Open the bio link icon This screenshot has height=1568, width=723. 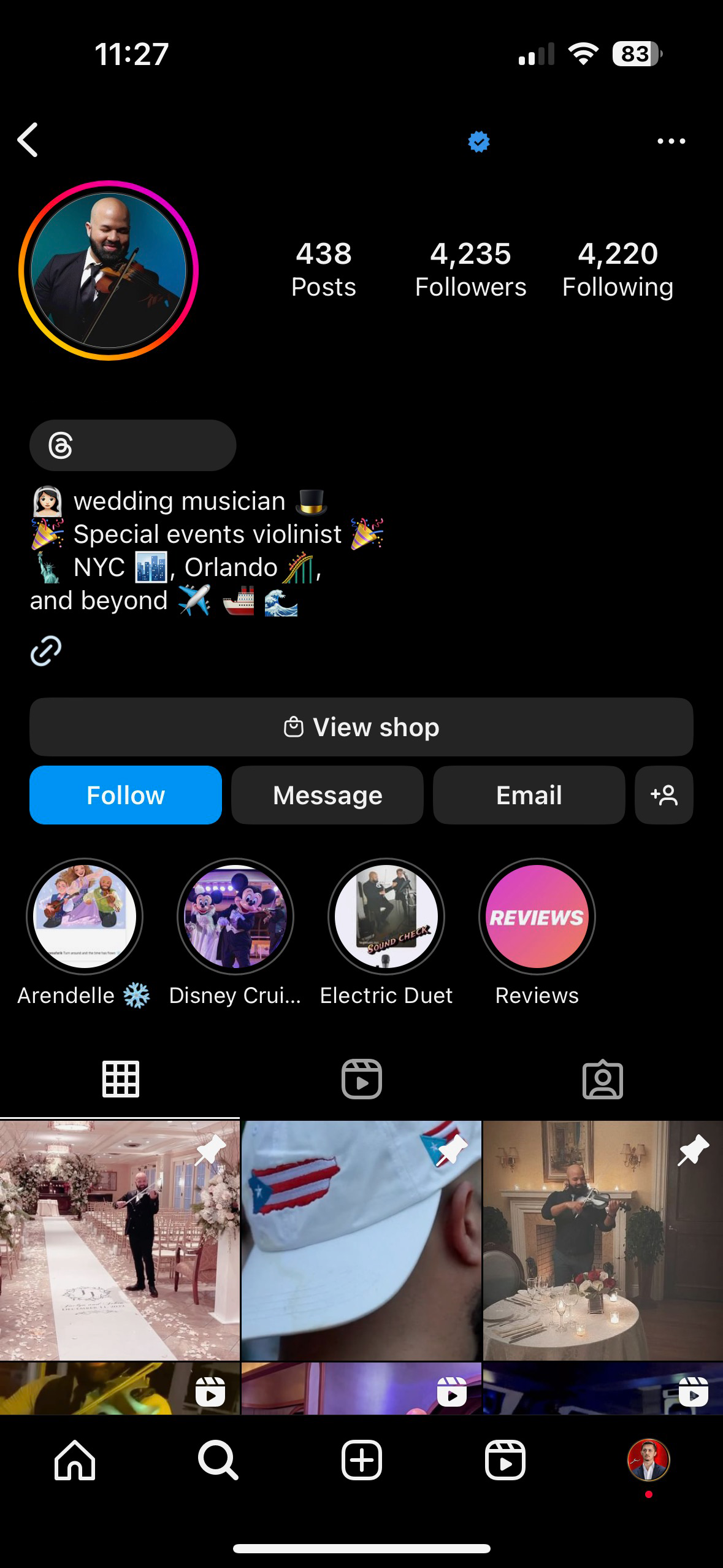(46, 651)
